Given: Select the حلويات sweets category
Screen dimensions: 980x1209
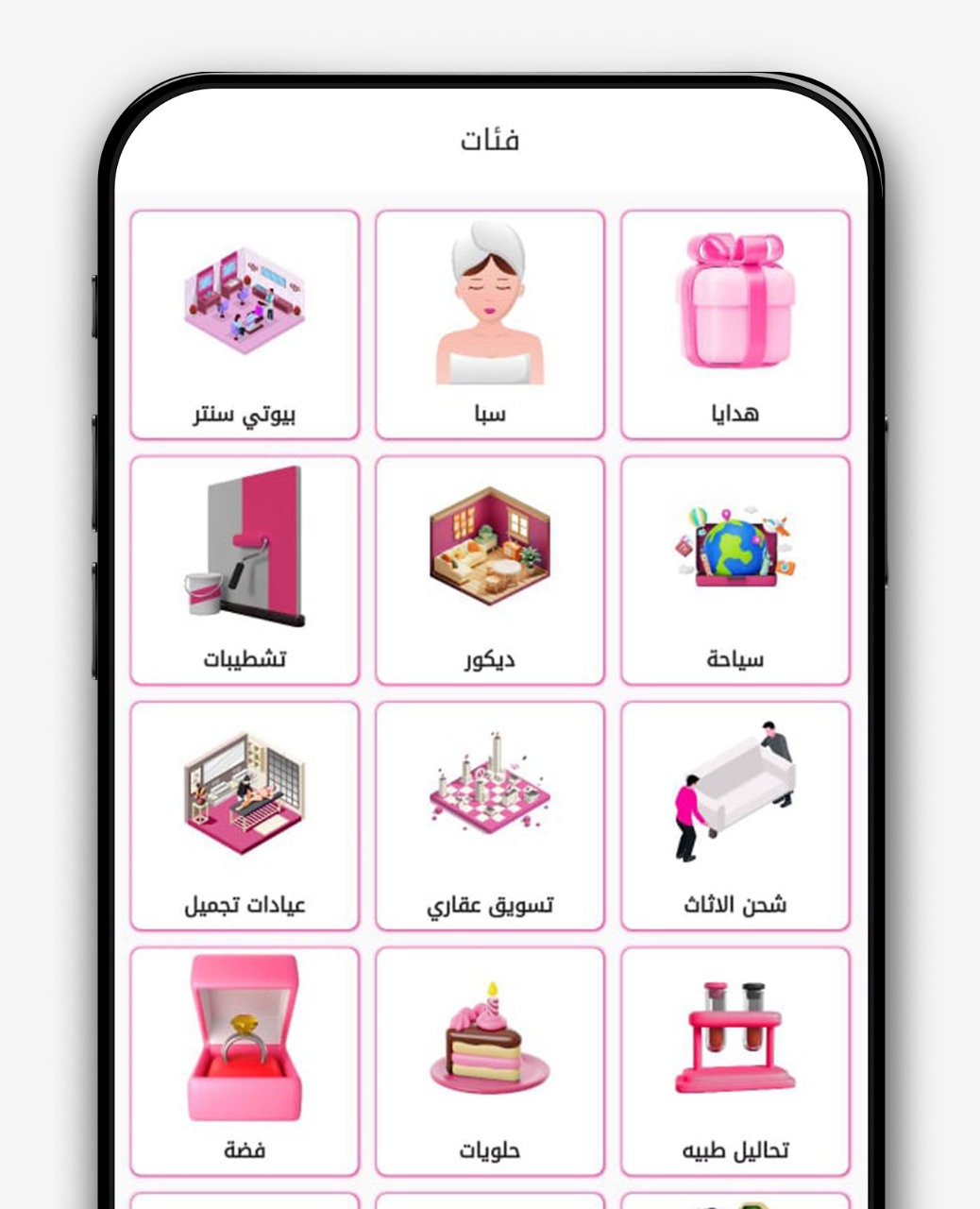Looking at the screenshot, I should click(489, 1062).
